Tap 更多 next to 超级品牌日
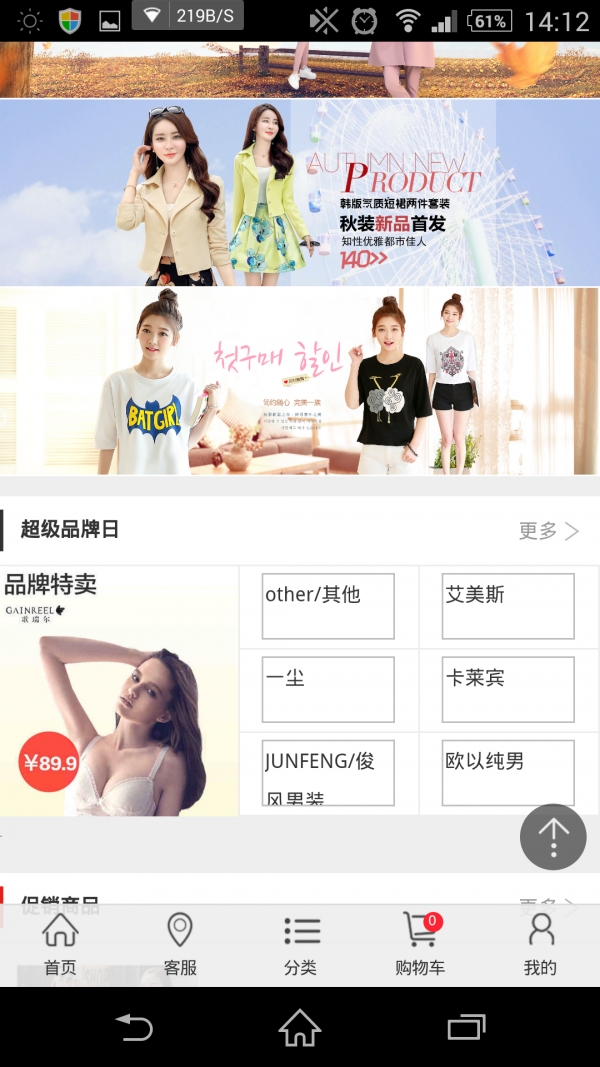The width and height of the screenshot is (600, 1067). (x=548, y=531)
